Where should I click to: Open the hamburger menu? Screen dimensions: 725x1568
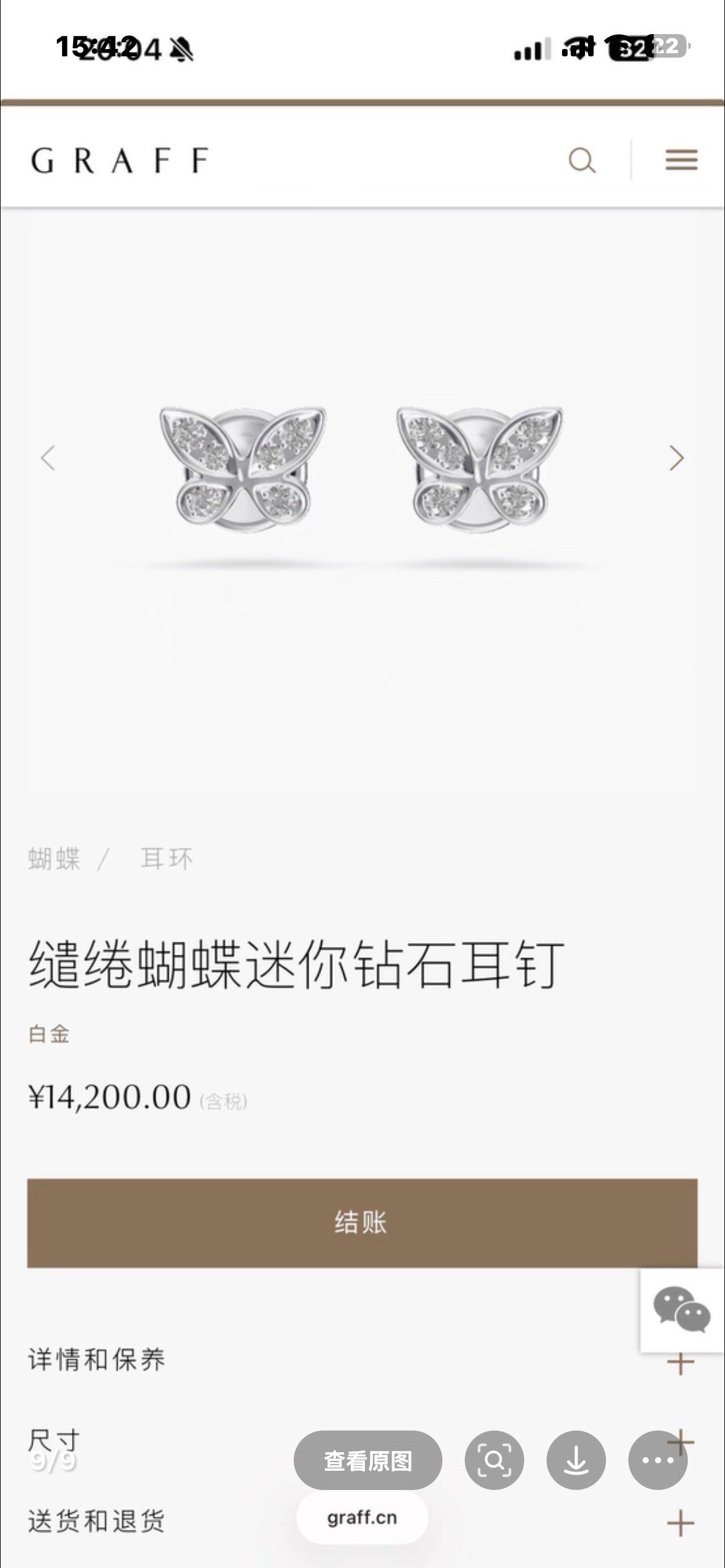click(x=681, y=160)
